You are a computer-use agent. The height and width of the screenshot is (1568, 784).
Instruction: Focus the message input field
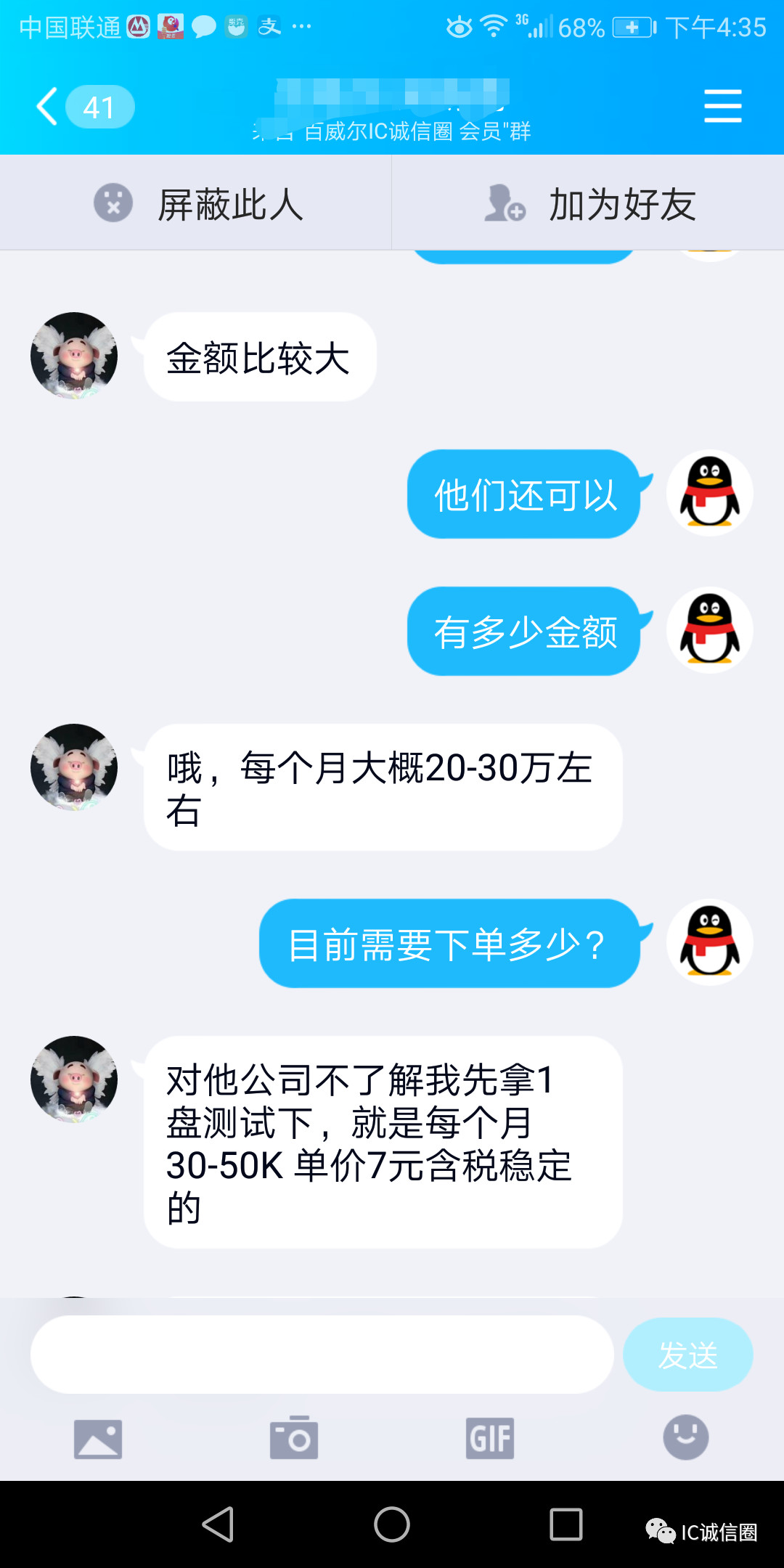[x=322, y=1355]
